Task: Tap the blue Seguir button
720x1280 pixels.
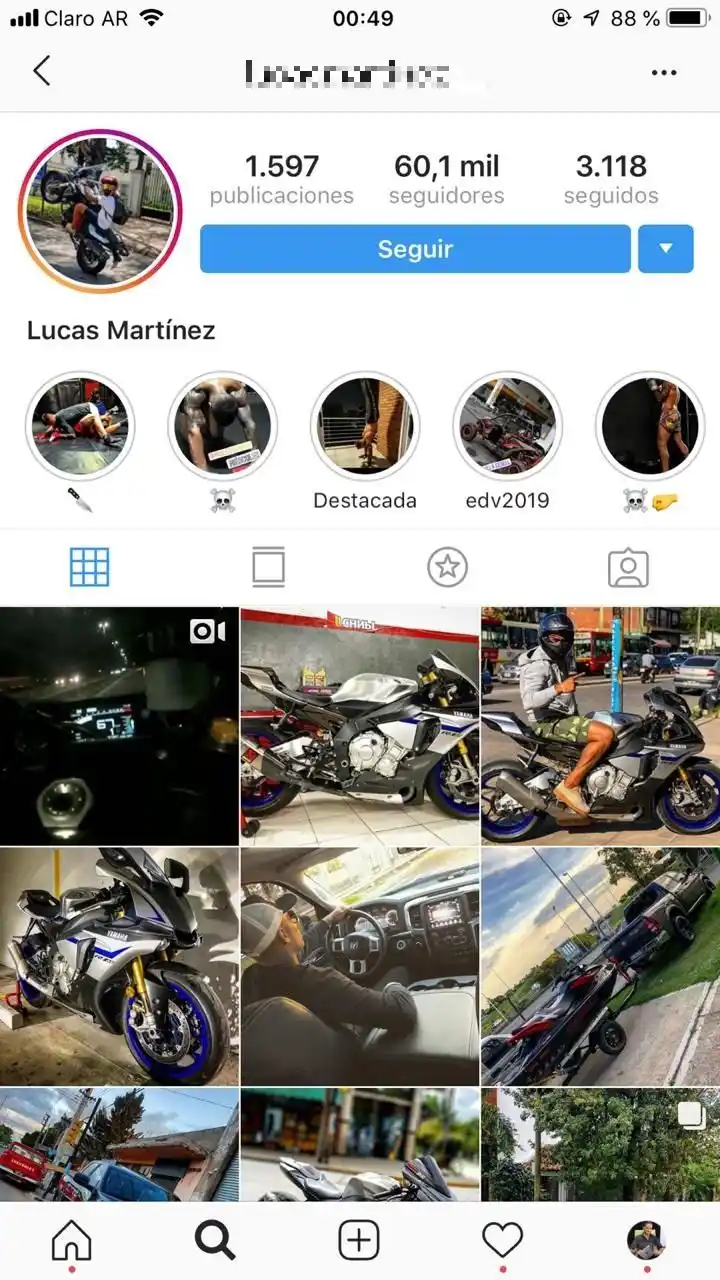Action: pyautogui.click(x=415, y=249)
